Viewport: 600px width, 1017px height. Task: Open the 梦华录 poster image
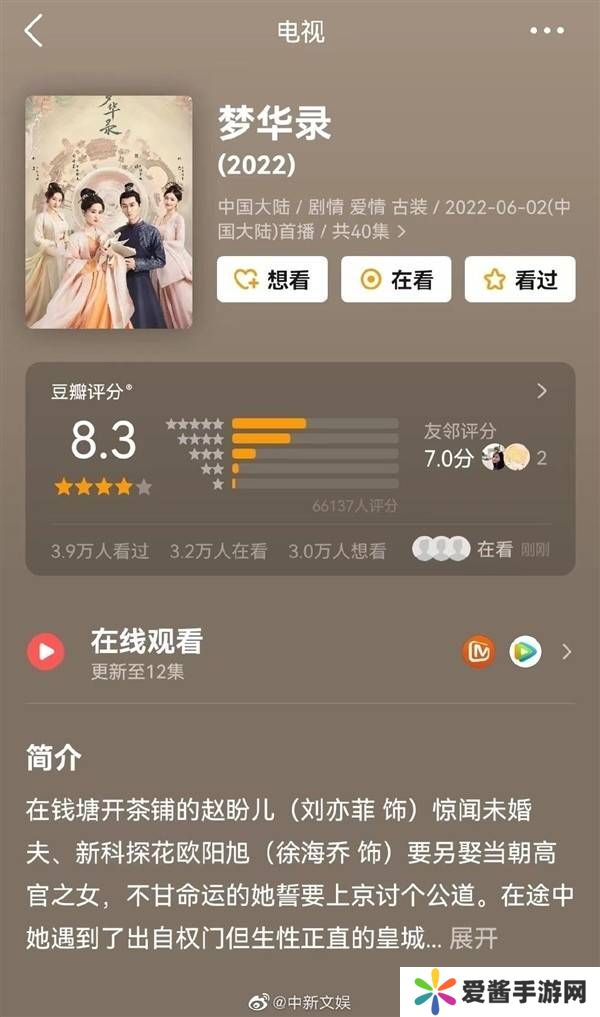pyautogui.click(x=109, y=212)
